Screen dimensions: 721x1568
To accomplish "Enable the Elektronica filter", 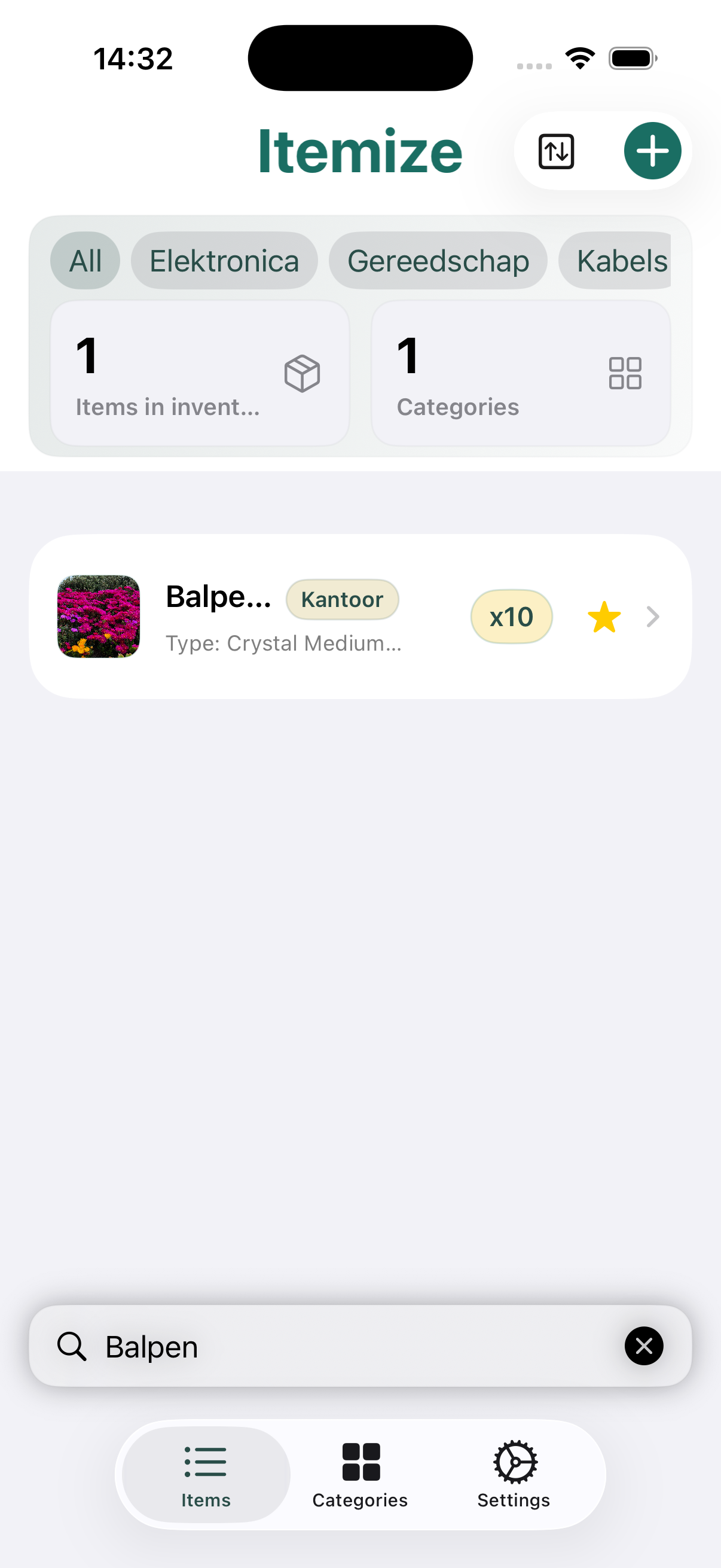I will tap(224, 260).
